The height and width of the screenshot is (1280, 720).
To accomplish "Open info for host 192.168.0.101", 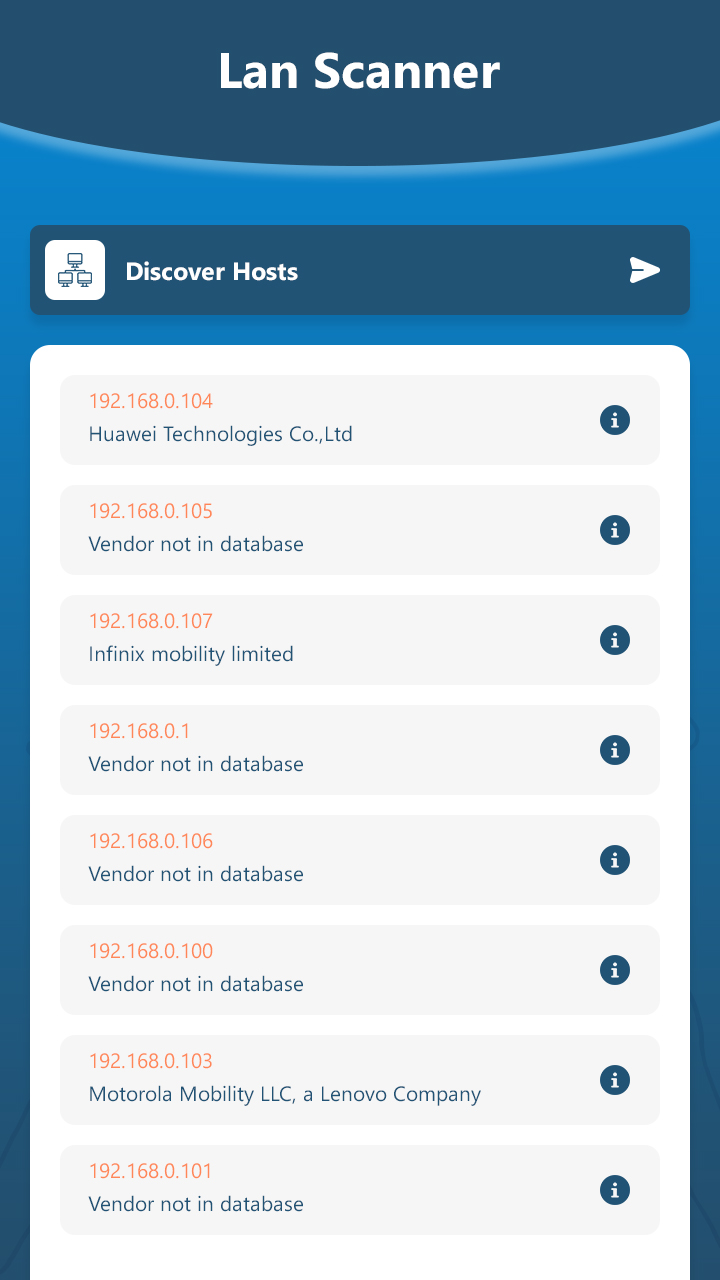I will (x=615, y=1190).
